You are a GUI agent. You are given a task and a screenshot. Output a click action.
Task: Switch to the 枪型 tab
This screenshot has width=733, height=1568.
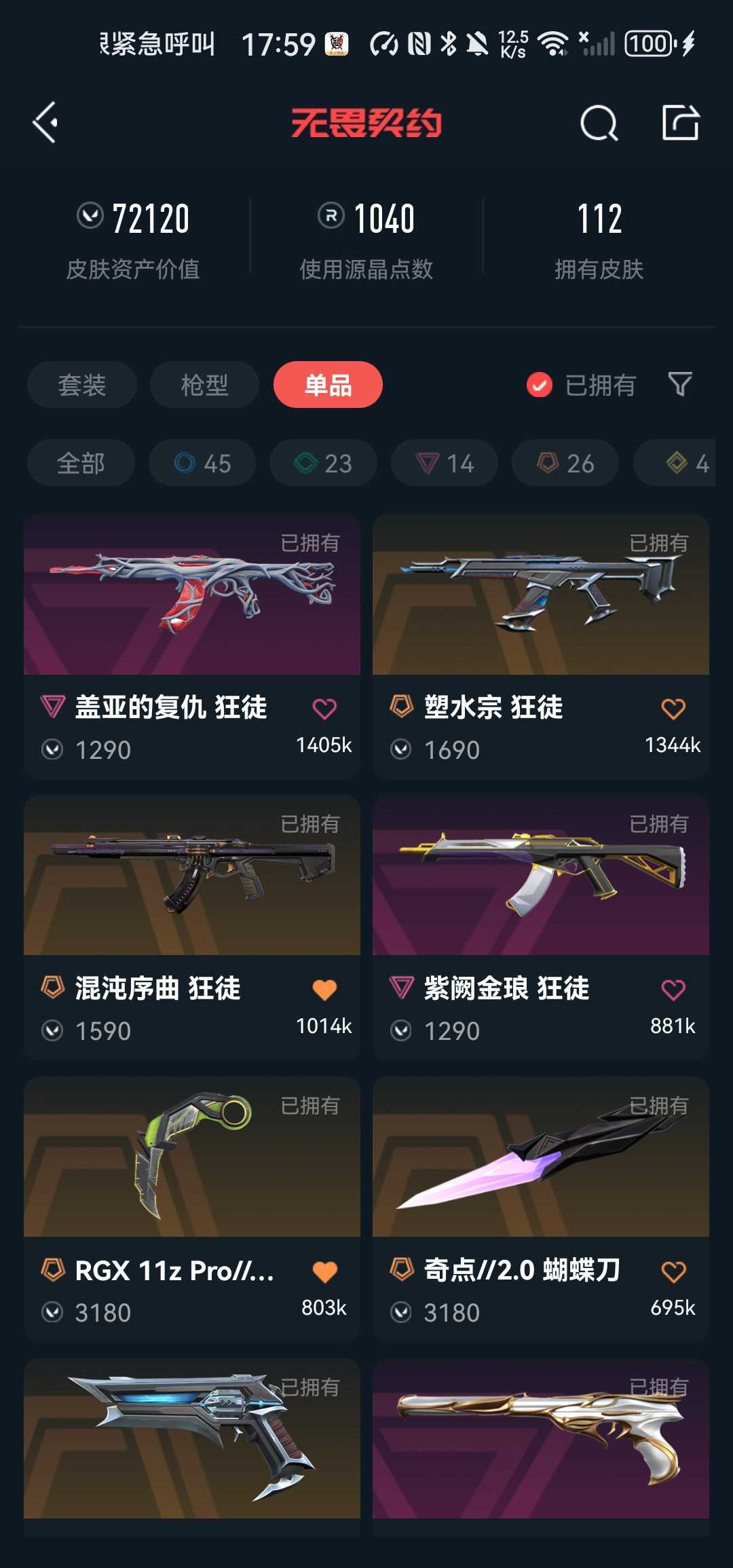click(x=204, y=385)
